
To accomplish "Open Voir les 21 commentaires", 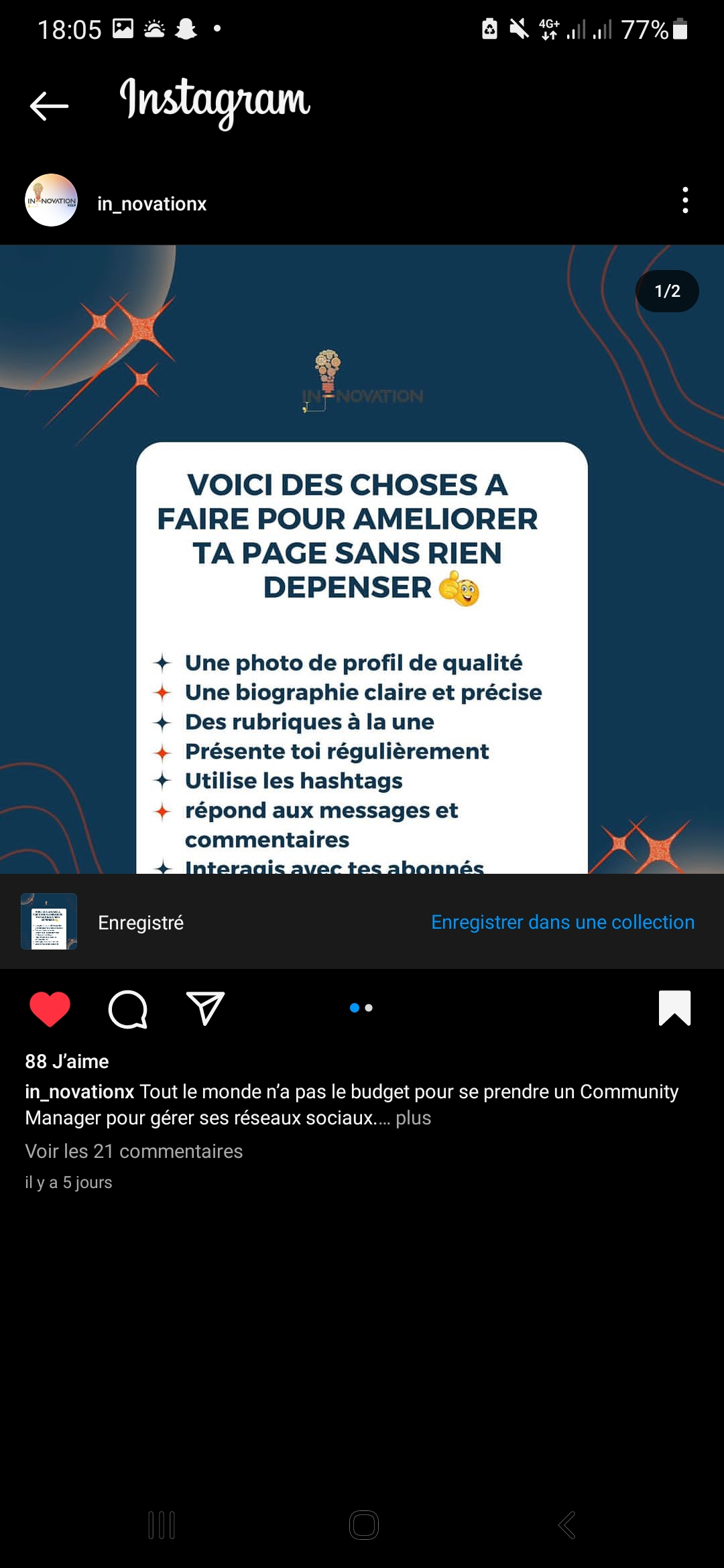I will coord(134,1151).
